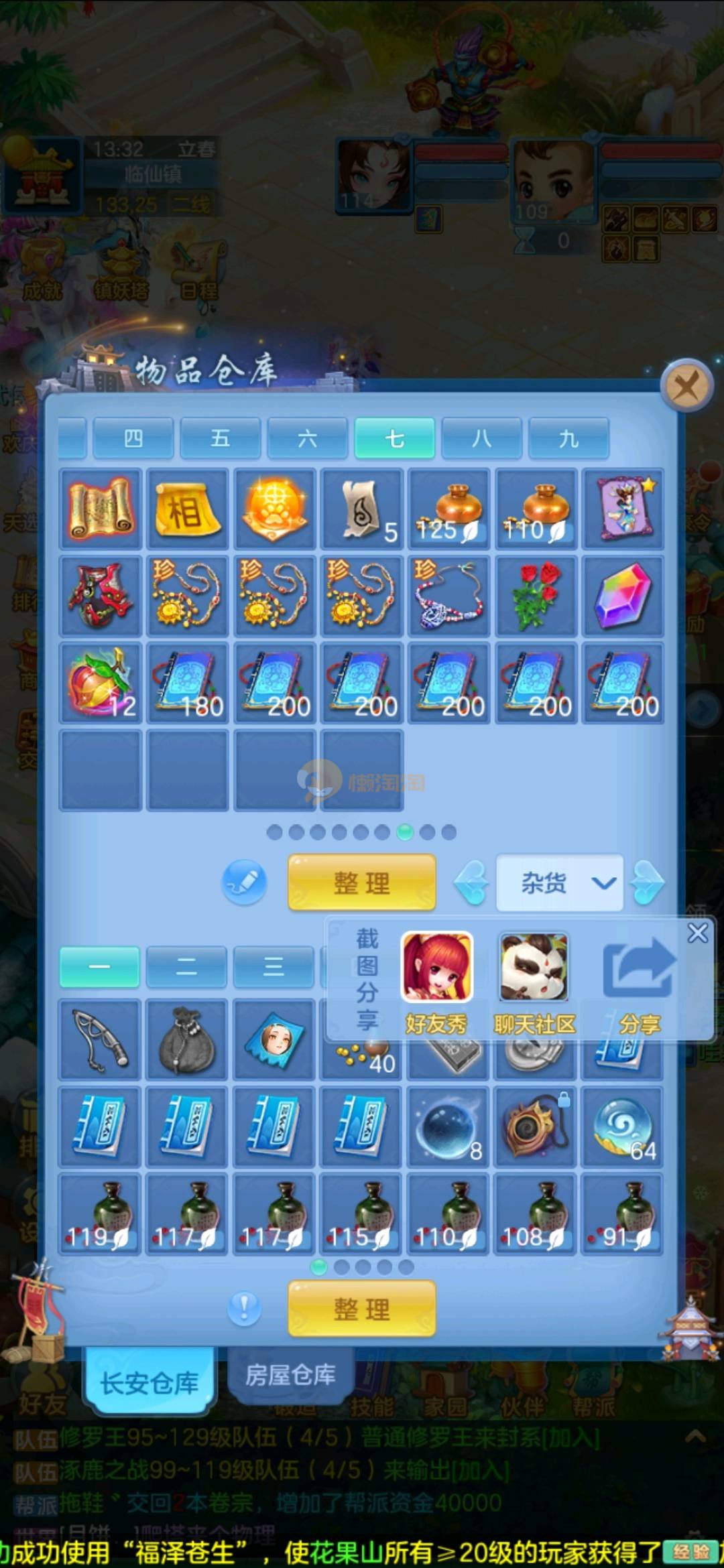Tap the lower 整理 sort button

tap(361, 1309)
